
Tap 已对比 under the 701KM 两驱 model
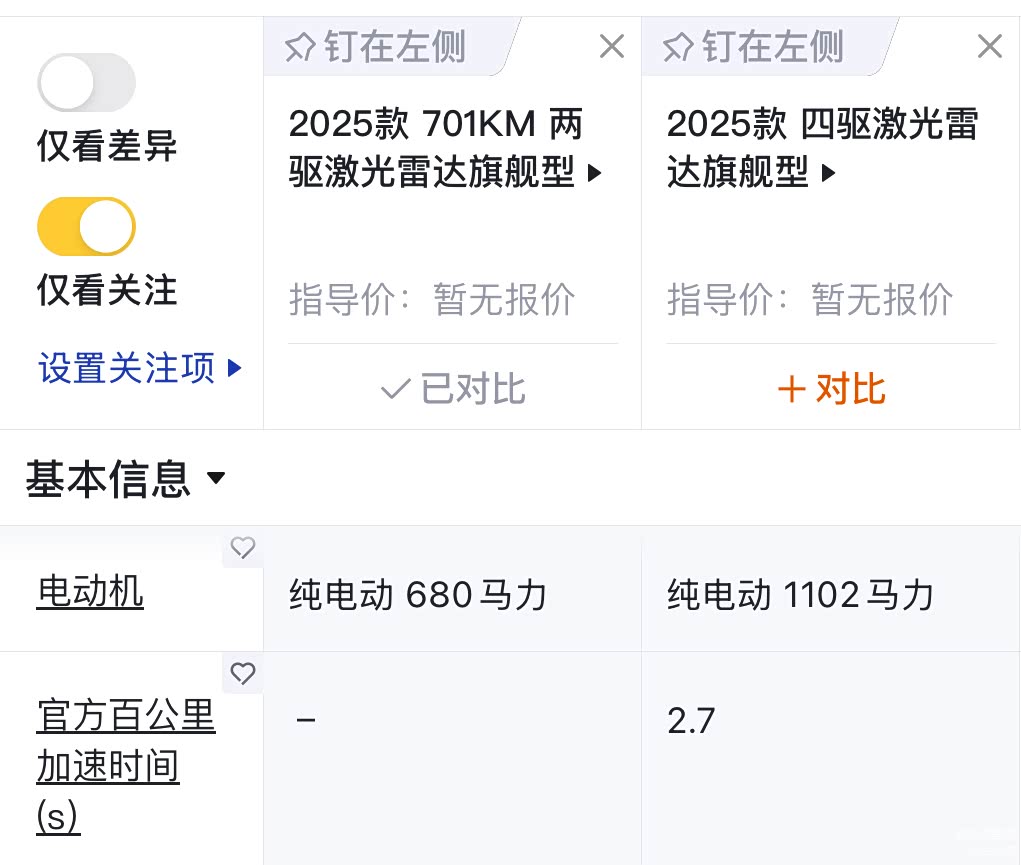coord(453,389)
